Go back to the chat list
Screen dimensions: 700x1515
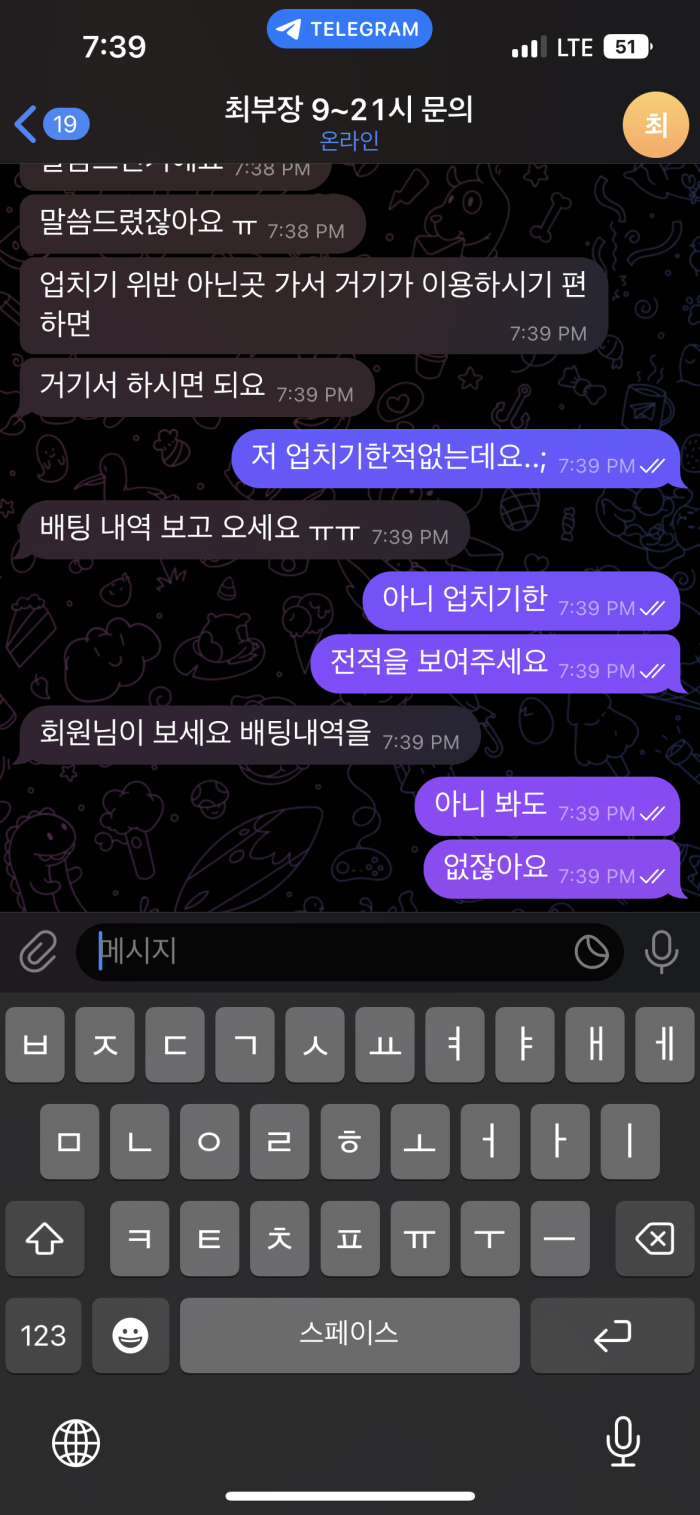pyautogui.click(x=50, y=124)
